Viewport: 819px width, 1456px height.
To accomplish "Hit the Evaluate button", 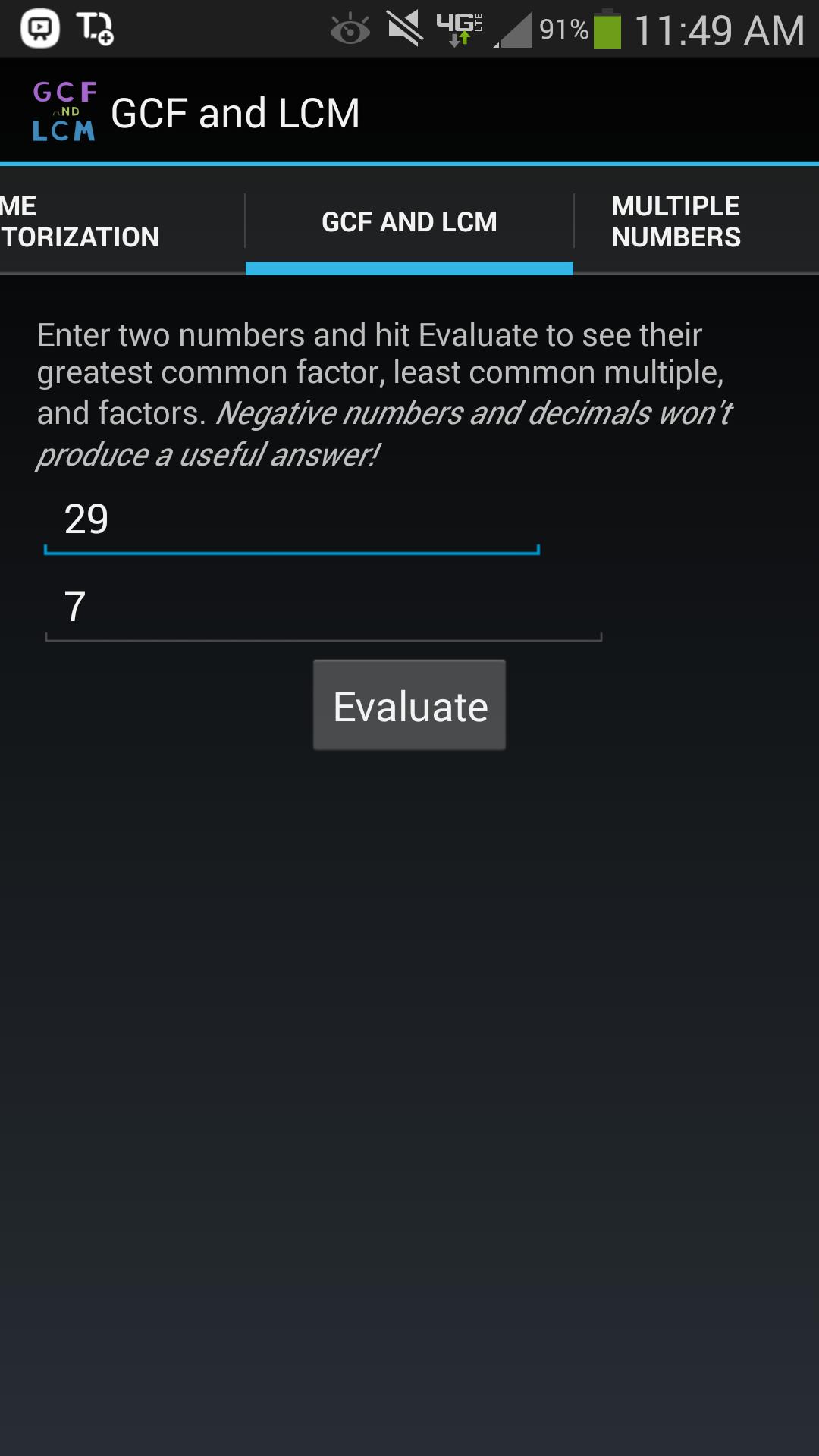I will coord(409,705).
